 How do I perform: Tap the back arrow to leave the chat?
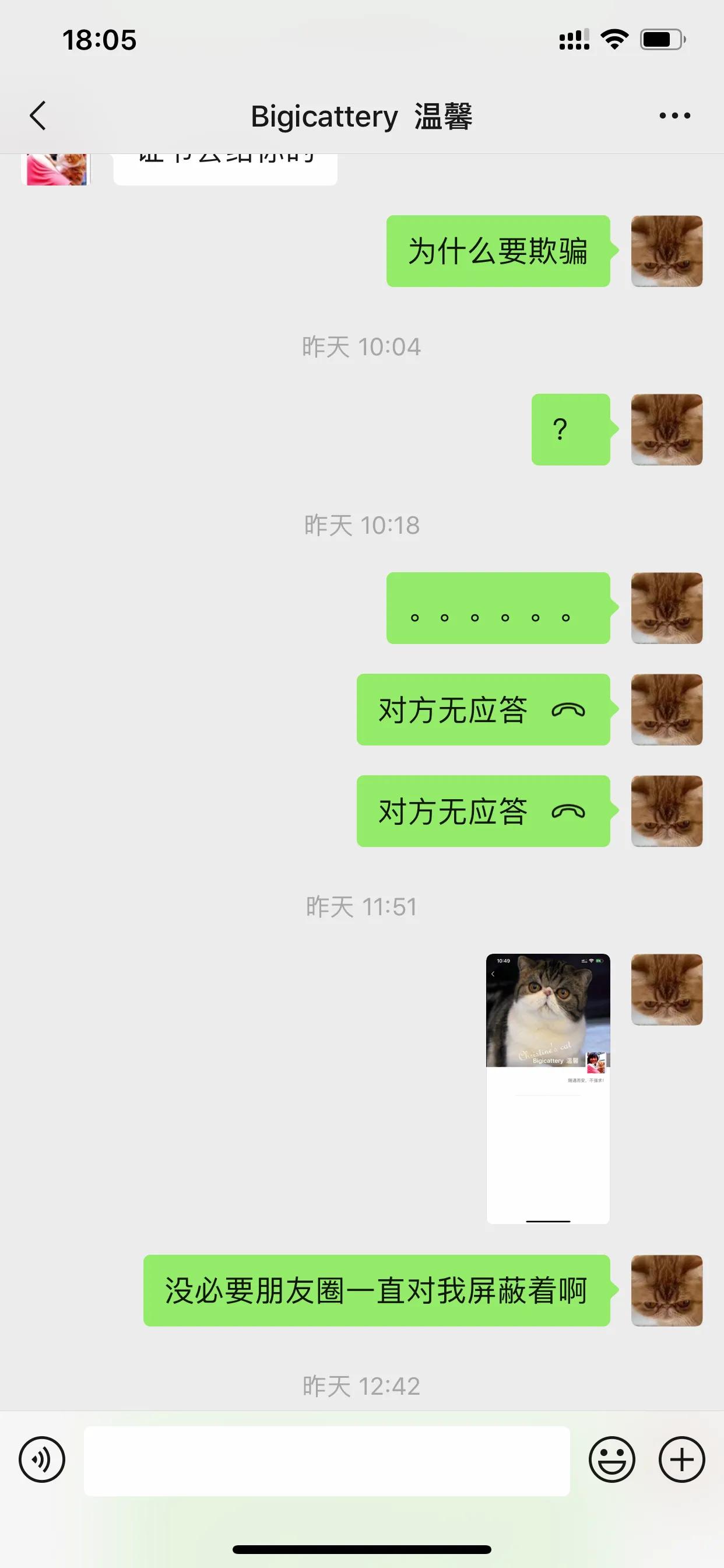click(x=38, y=115)
